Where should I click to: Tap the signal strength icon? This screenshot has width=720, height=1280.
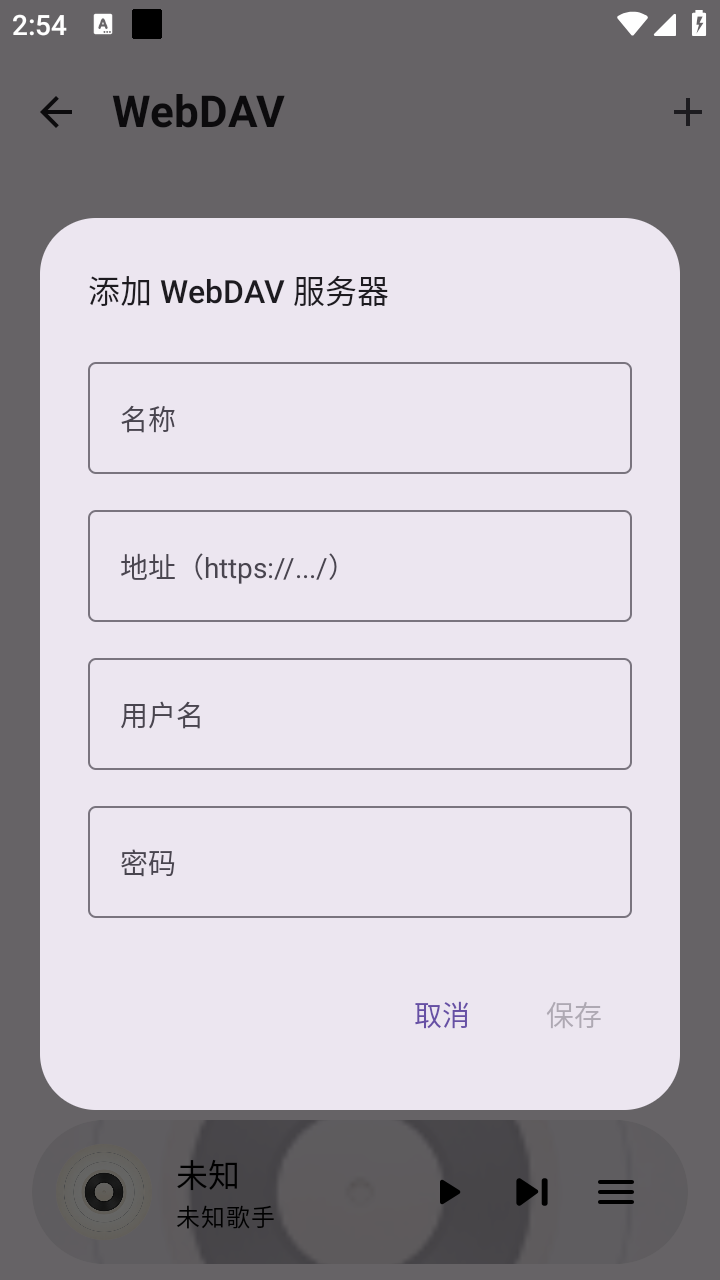(x=667, y=24)
